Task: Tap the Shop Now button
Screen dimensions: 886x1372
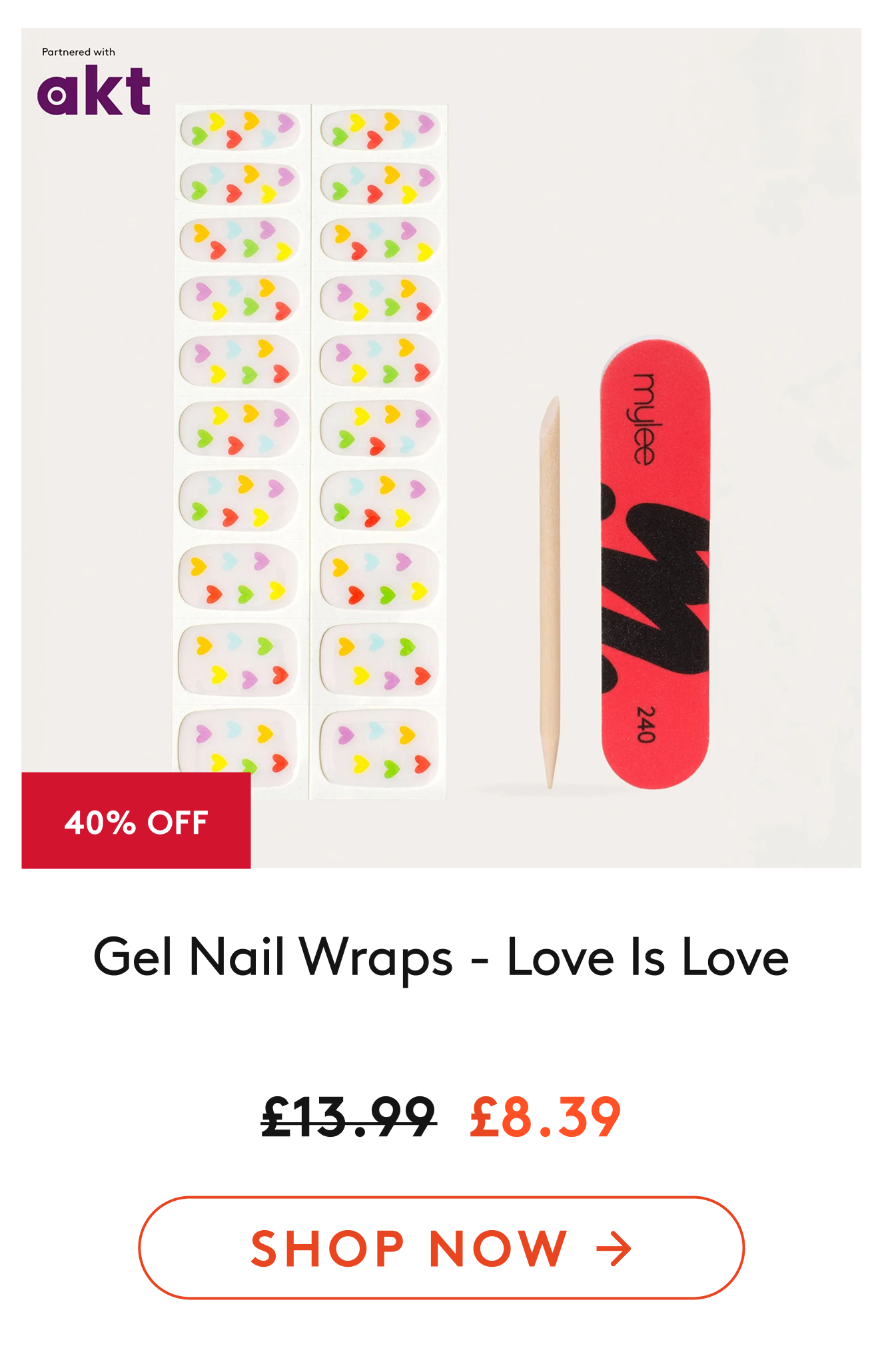Action: click(x=441, y=1248)
